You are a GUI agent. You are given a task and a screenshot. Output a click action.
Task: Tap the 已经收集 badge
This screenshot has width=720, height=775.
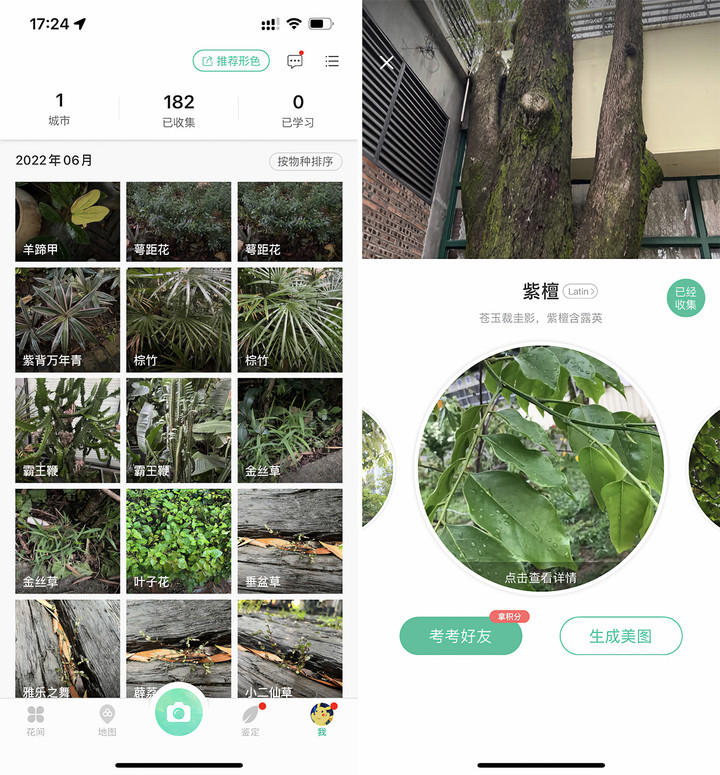685,298
